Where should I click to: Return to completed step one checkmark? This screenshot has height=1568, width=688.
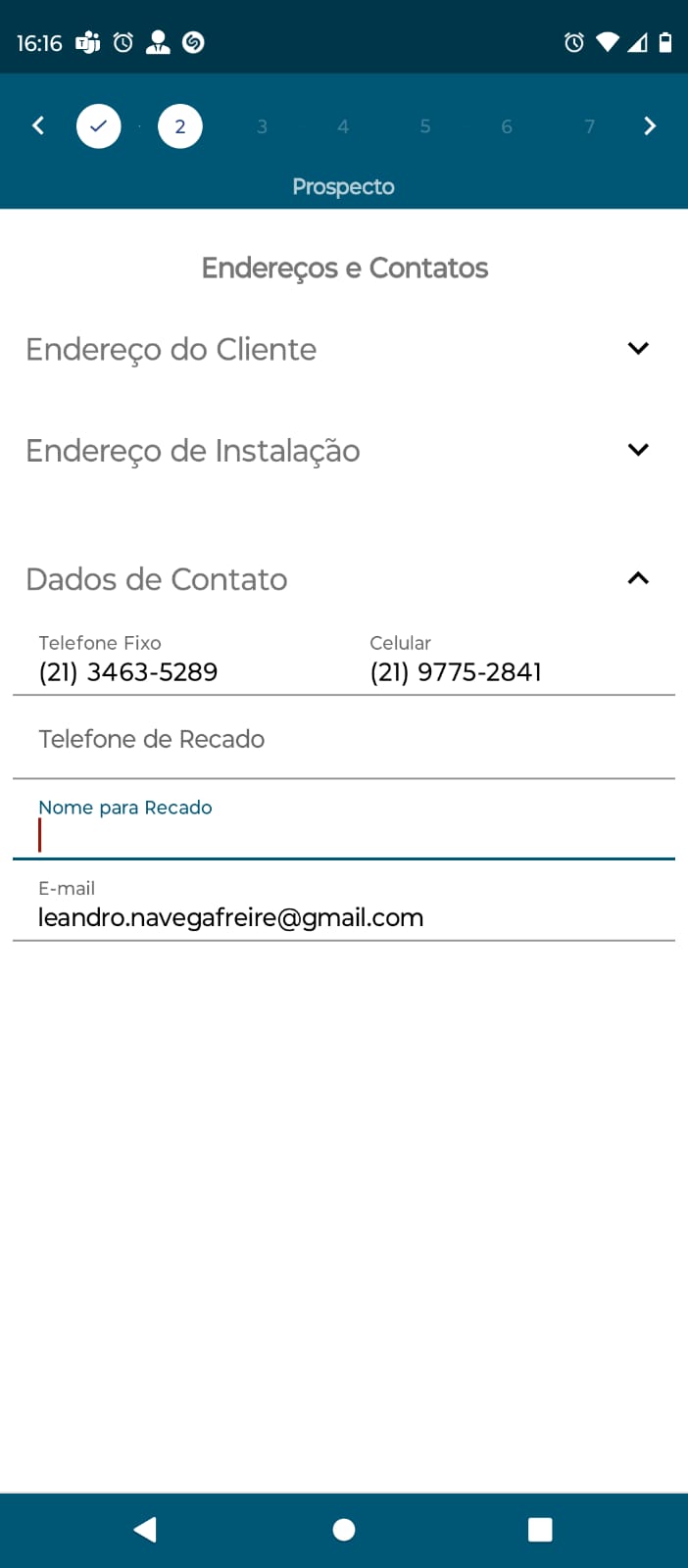tap(99, 126)
